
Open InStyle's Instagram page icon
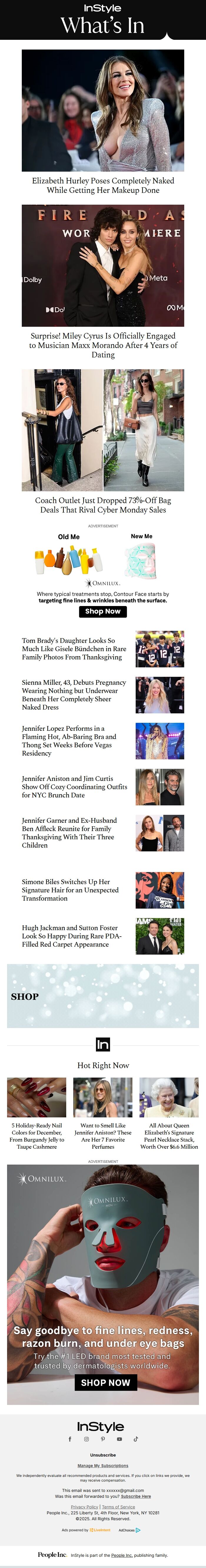[86, 1439]
